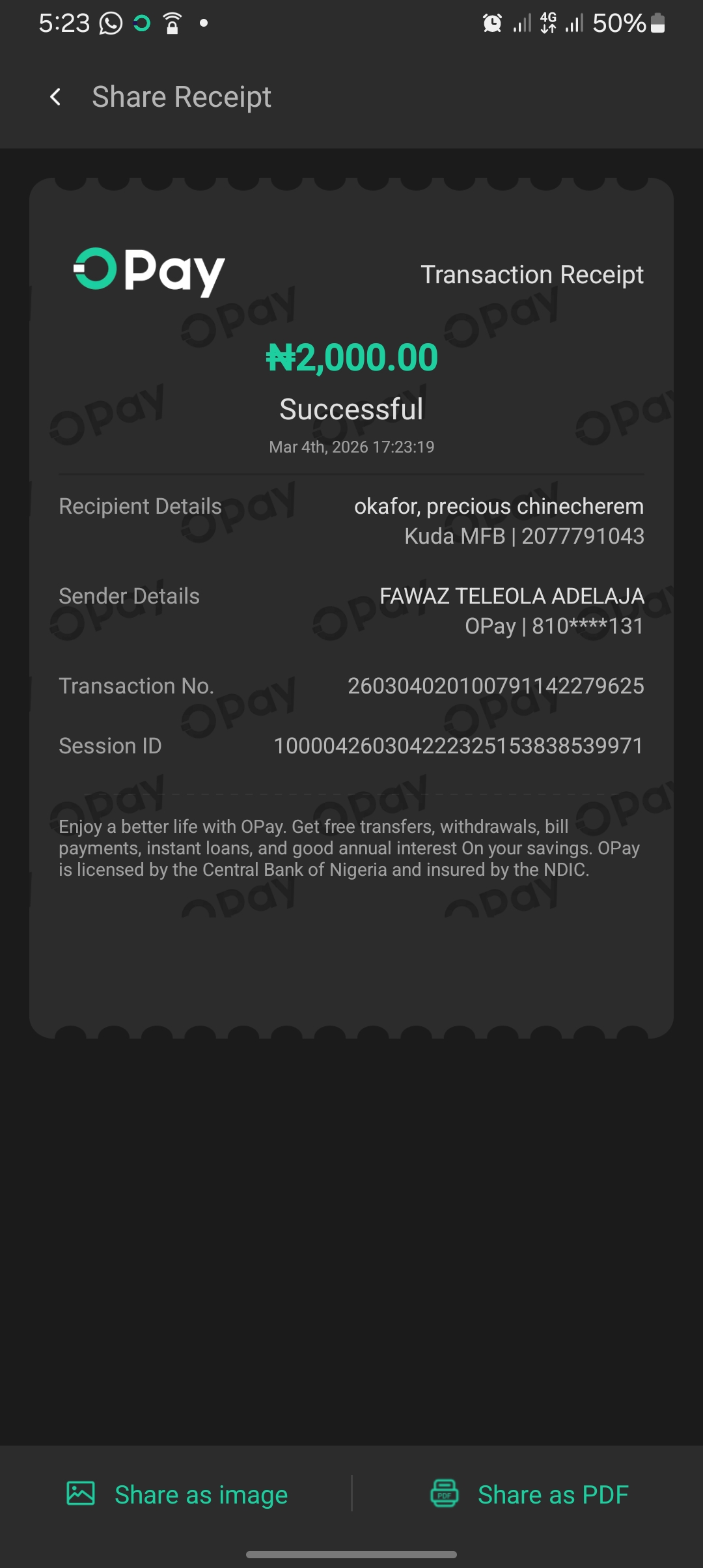Share the receipt as image

point(178,1494)
